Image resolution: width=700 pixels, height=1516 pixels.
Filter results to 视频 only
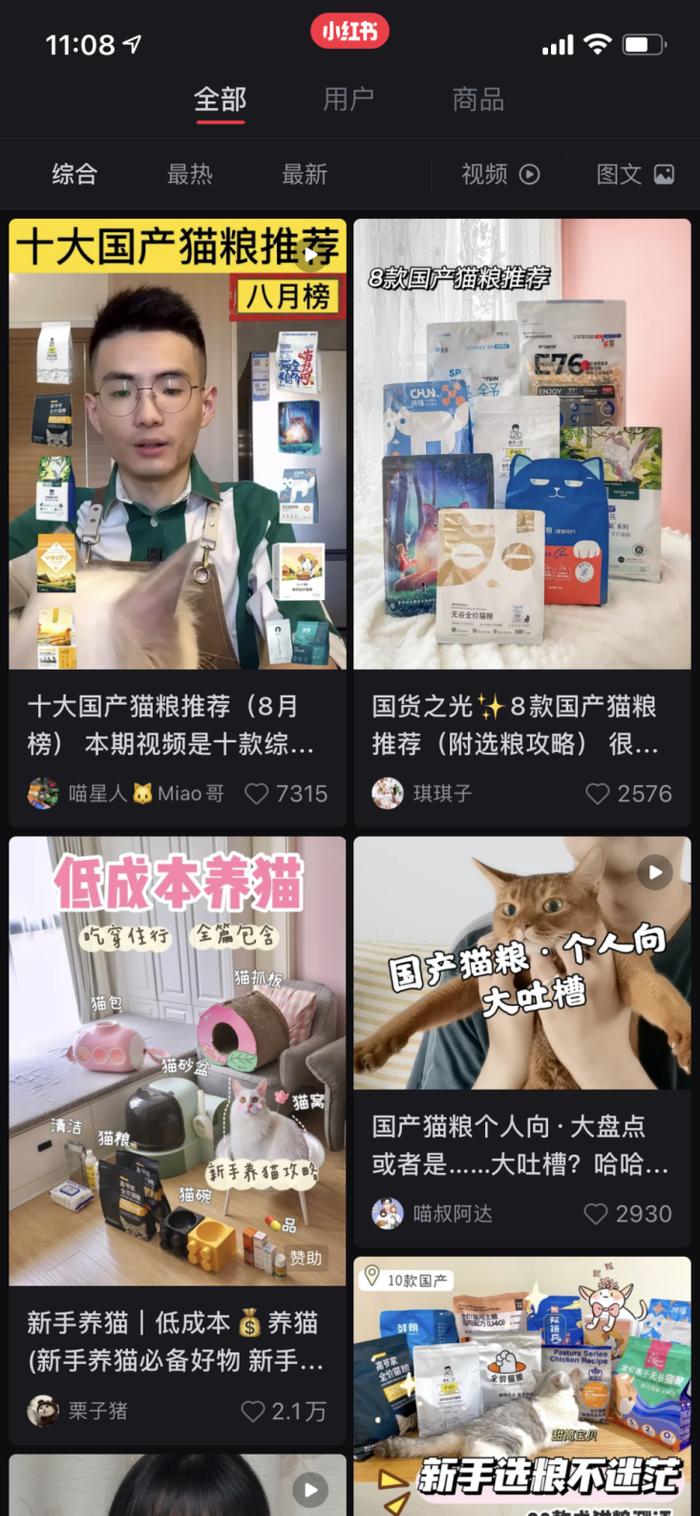pyautogui.click(x=501, y=174)
